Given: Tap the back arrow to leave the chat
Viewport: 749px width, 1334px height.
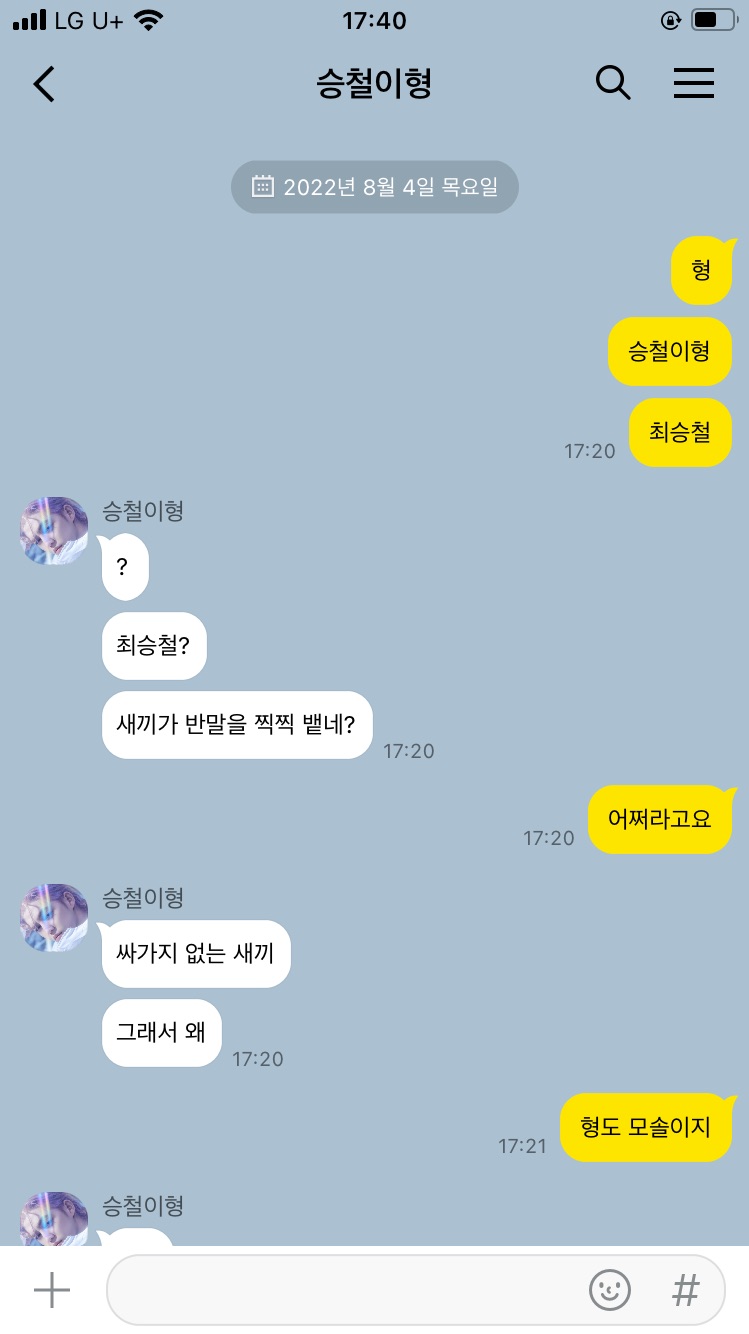Looking at the screenshot, I should click(43, 84).
